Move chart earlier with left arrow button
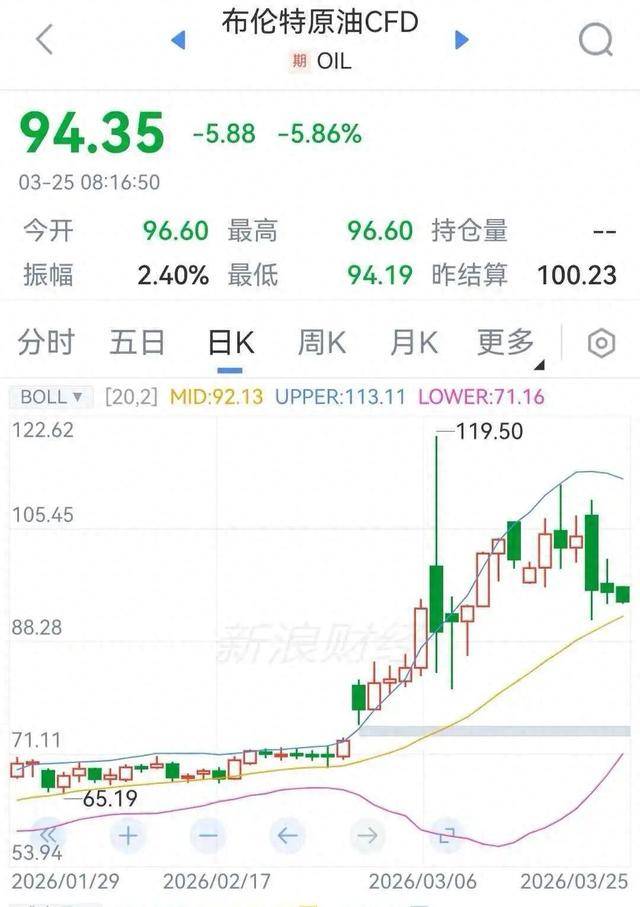Image resolution: width=640 pixels, height=907 pixels. tap(287, 834)
